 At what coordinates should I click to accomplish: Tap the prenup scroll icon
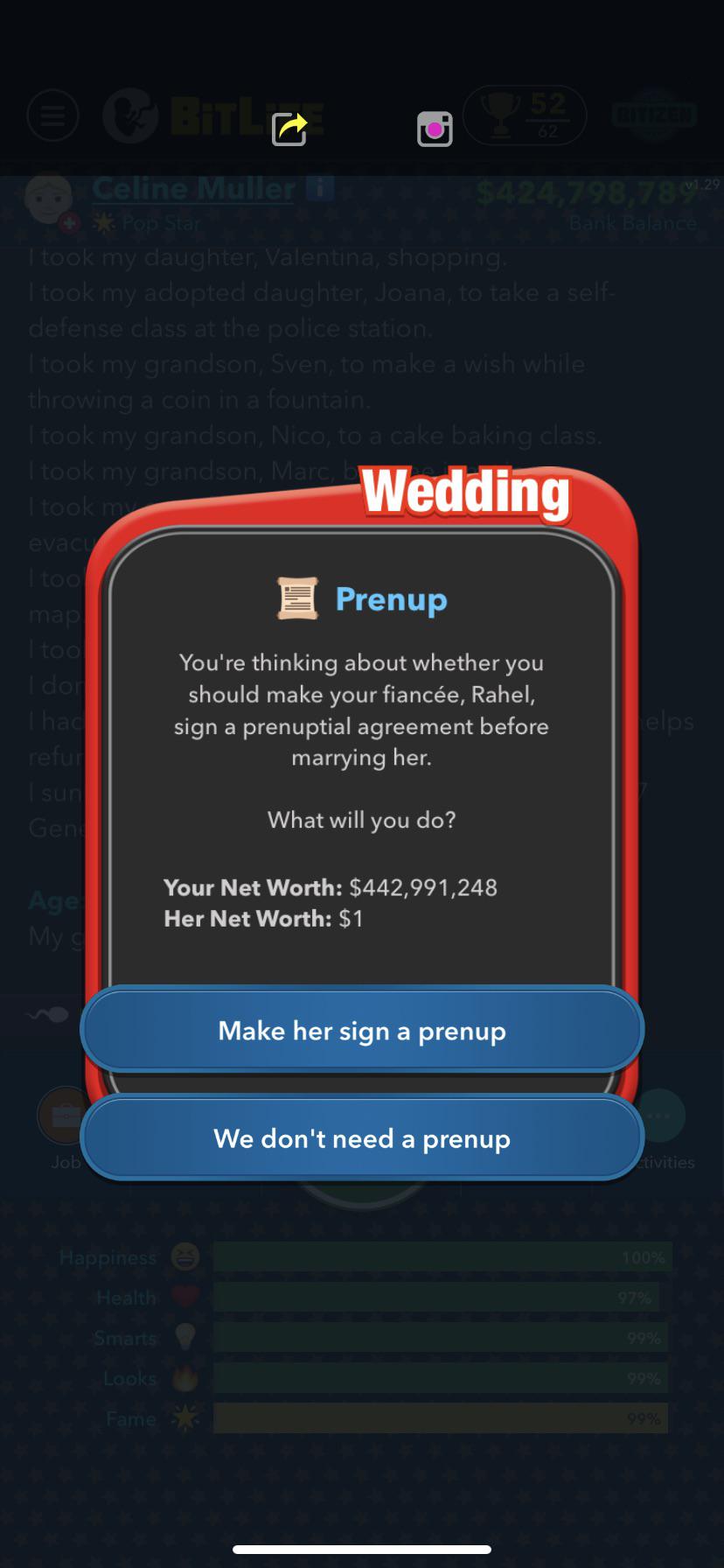(x=298, y=598)
